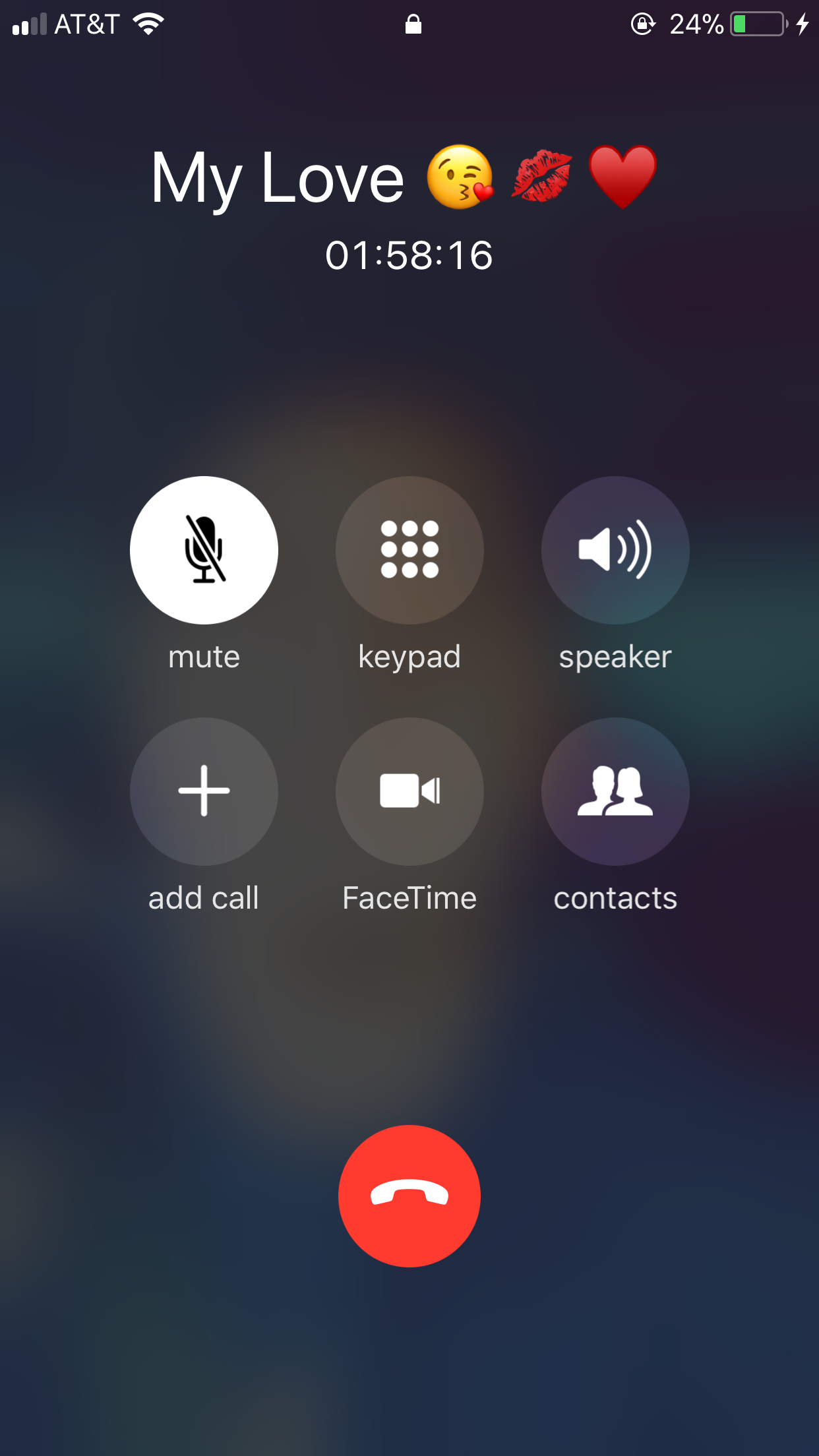Open contacts during the call
Viewport: 819px width, 1456px height.
click(x=615, y=791)
